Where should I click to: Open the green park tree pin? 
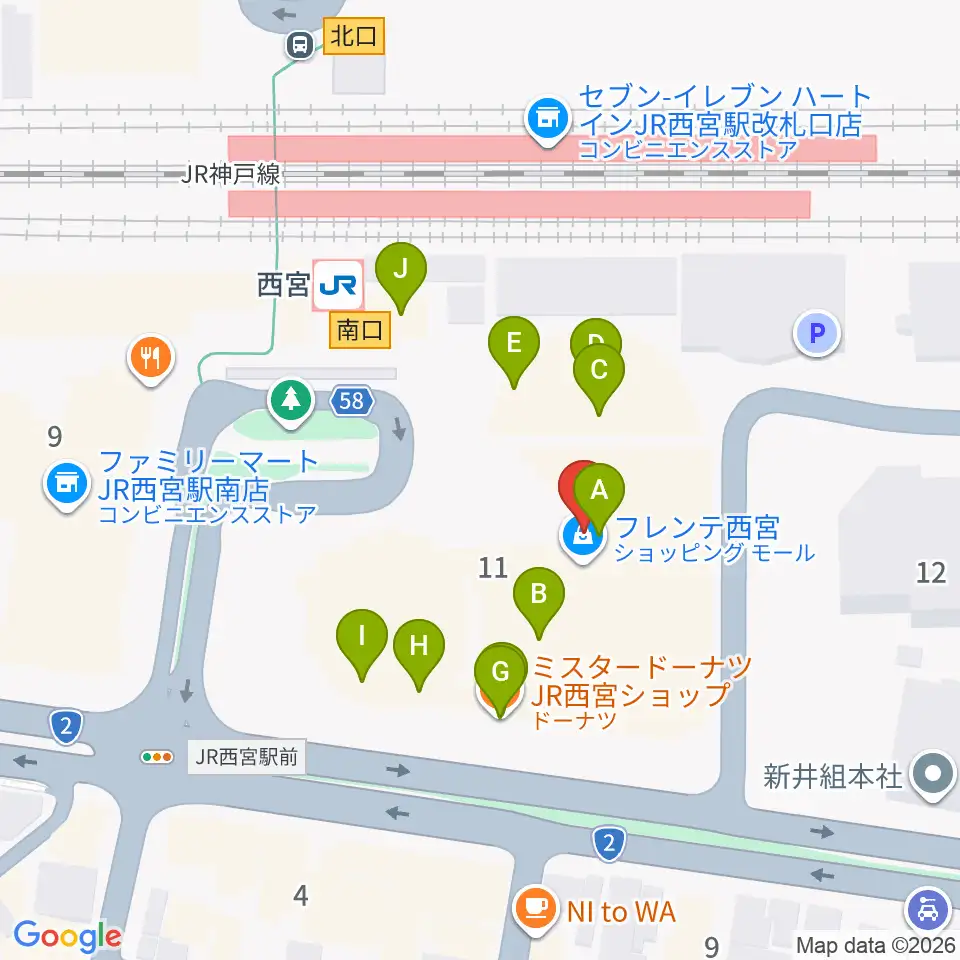tap(291, 400)
